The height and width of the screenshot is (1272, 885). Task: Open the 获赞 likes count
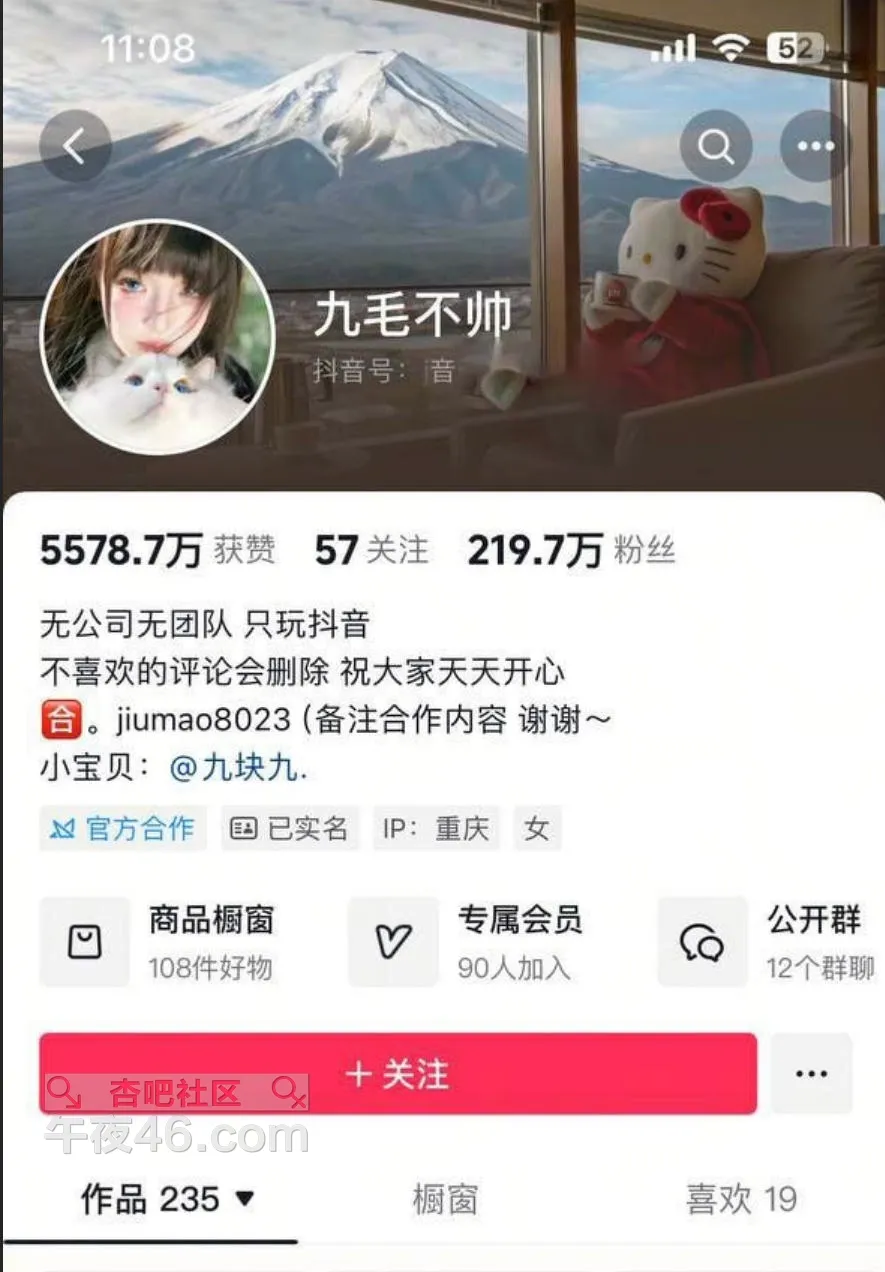coord(157,551)
